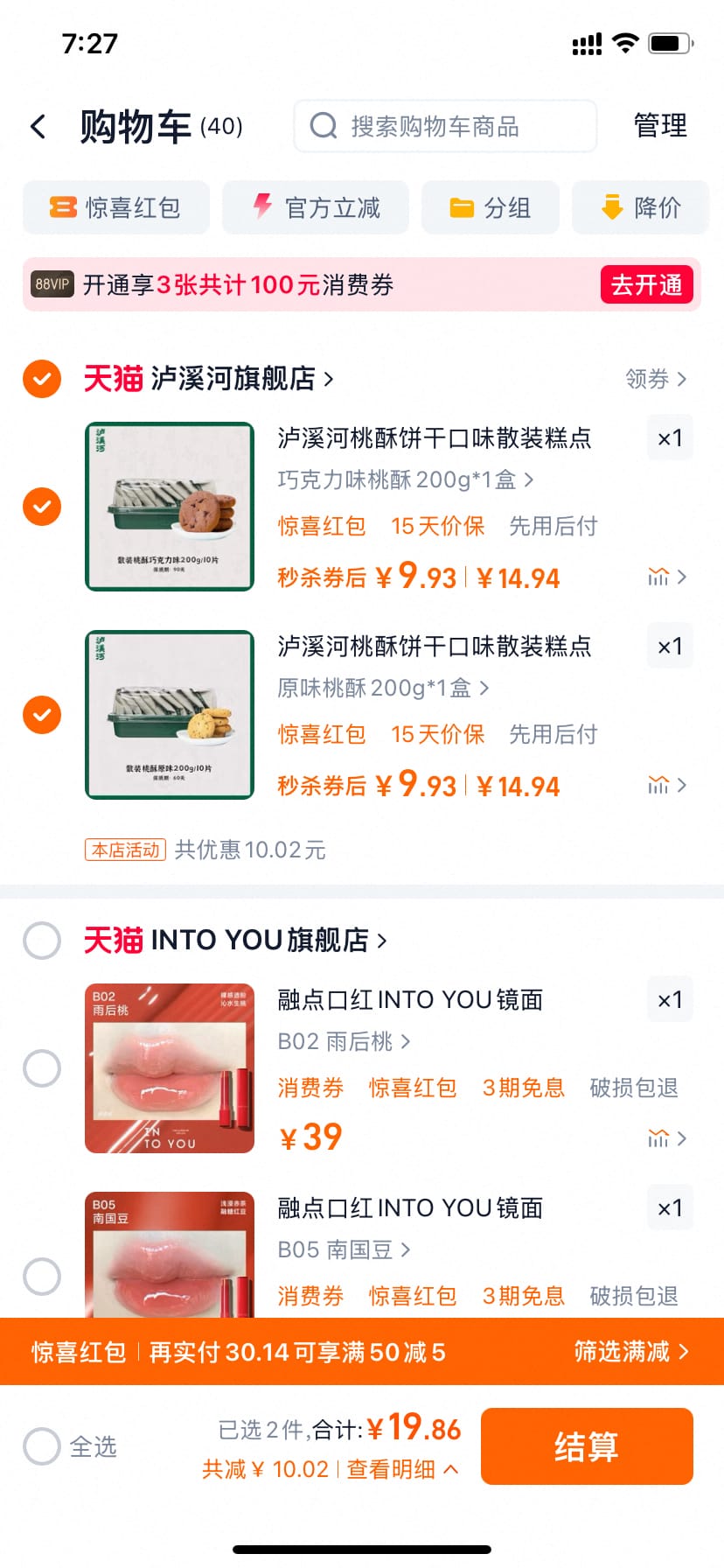Tap 去开通 to activate 88VIP
Viewport: 724px width, 1568px height.
pyautogui.click(x=646, y=284)
